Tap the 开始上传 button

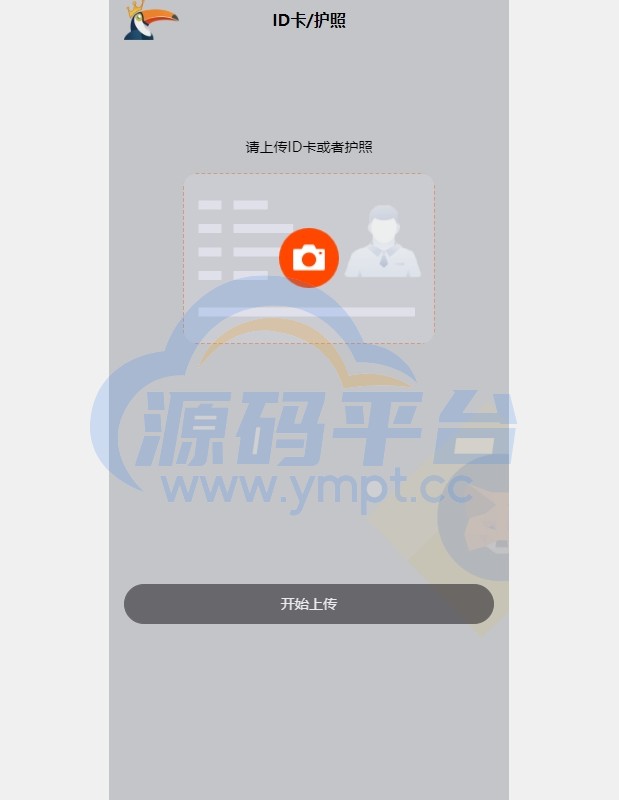pyautogui.click(x=308, y=604)
